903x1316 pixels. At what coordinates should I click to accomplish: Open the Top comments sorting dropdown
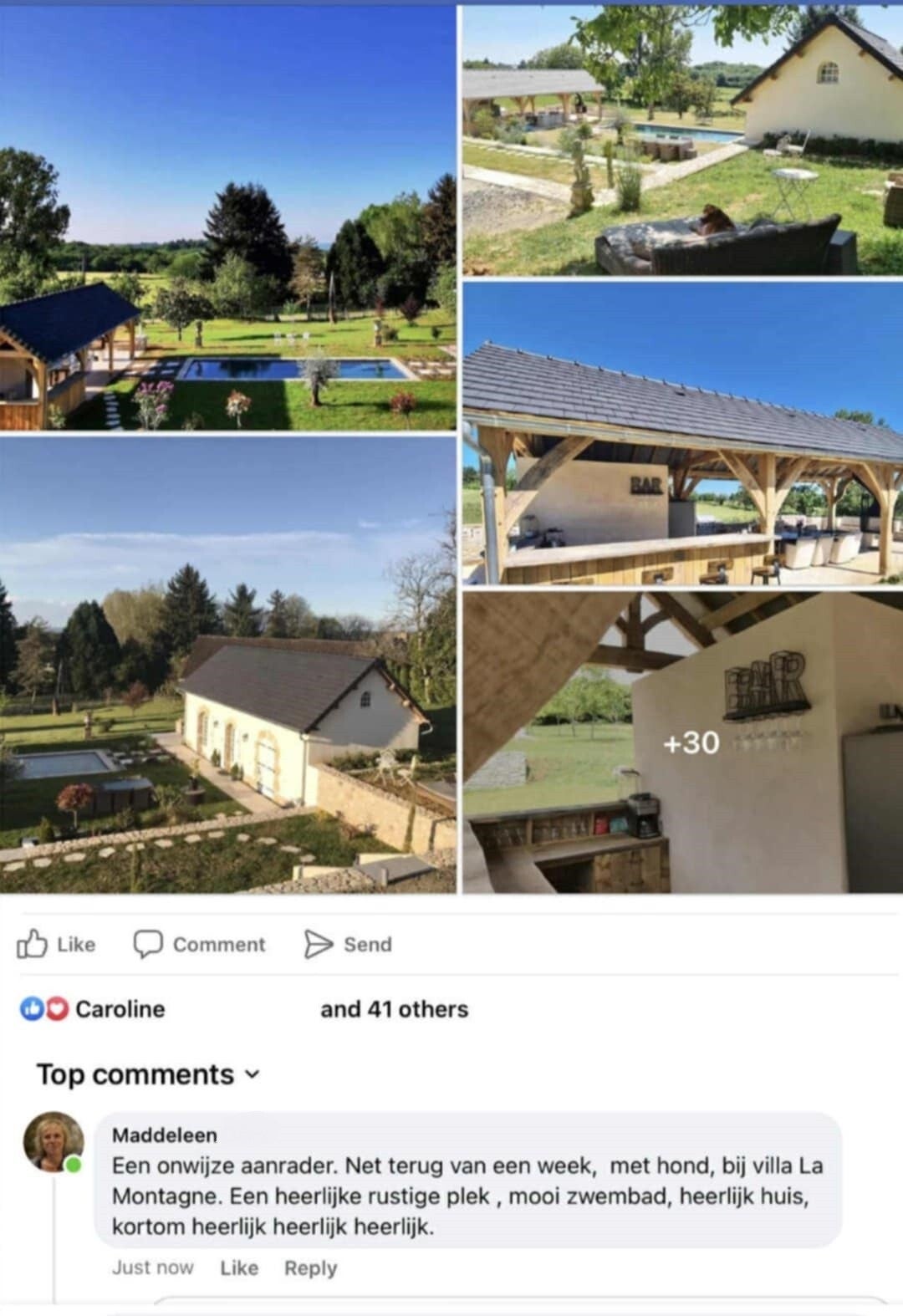(149, 1074)
